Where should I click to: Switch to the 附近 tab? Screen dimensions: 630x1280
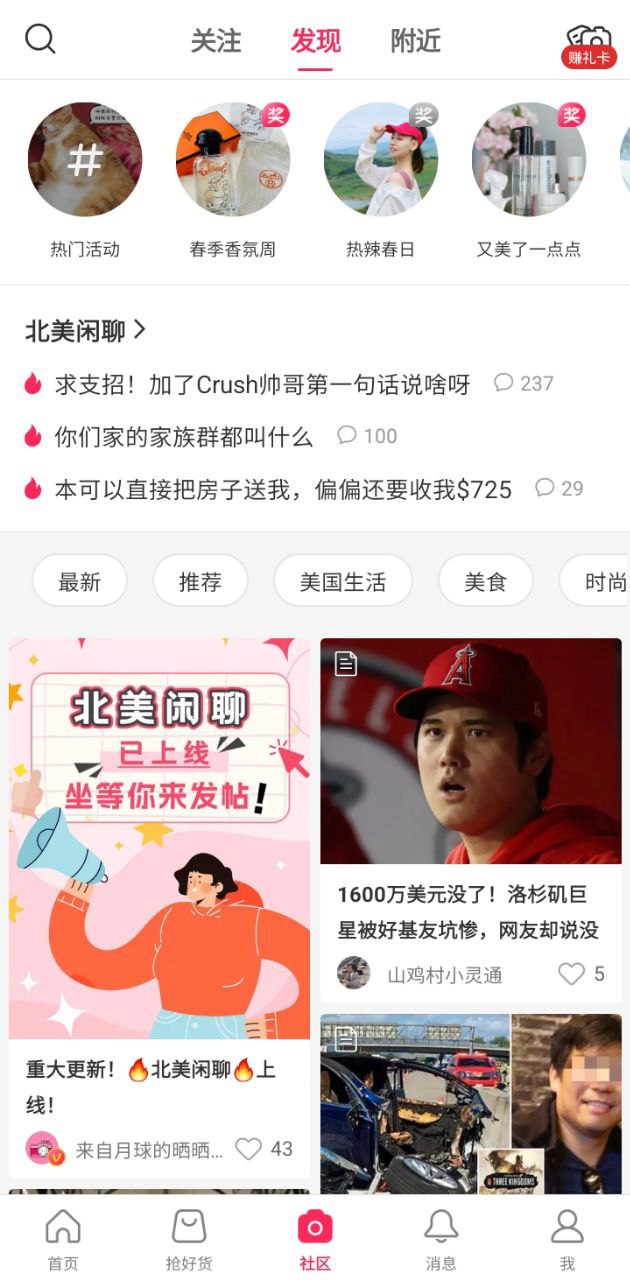(x=415, y=41)
